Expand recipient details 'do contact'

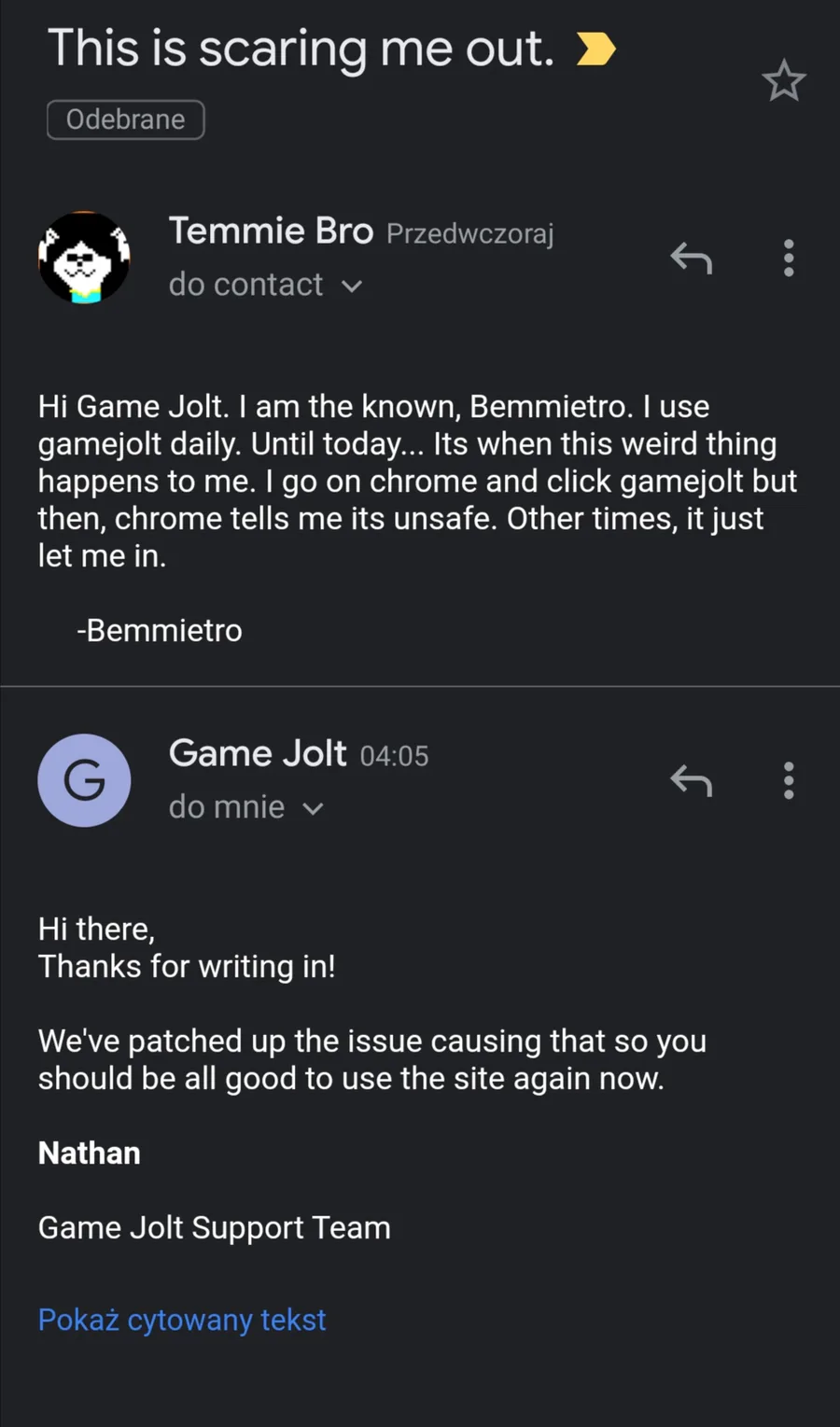pyautogui.click(x=265, y=285)
